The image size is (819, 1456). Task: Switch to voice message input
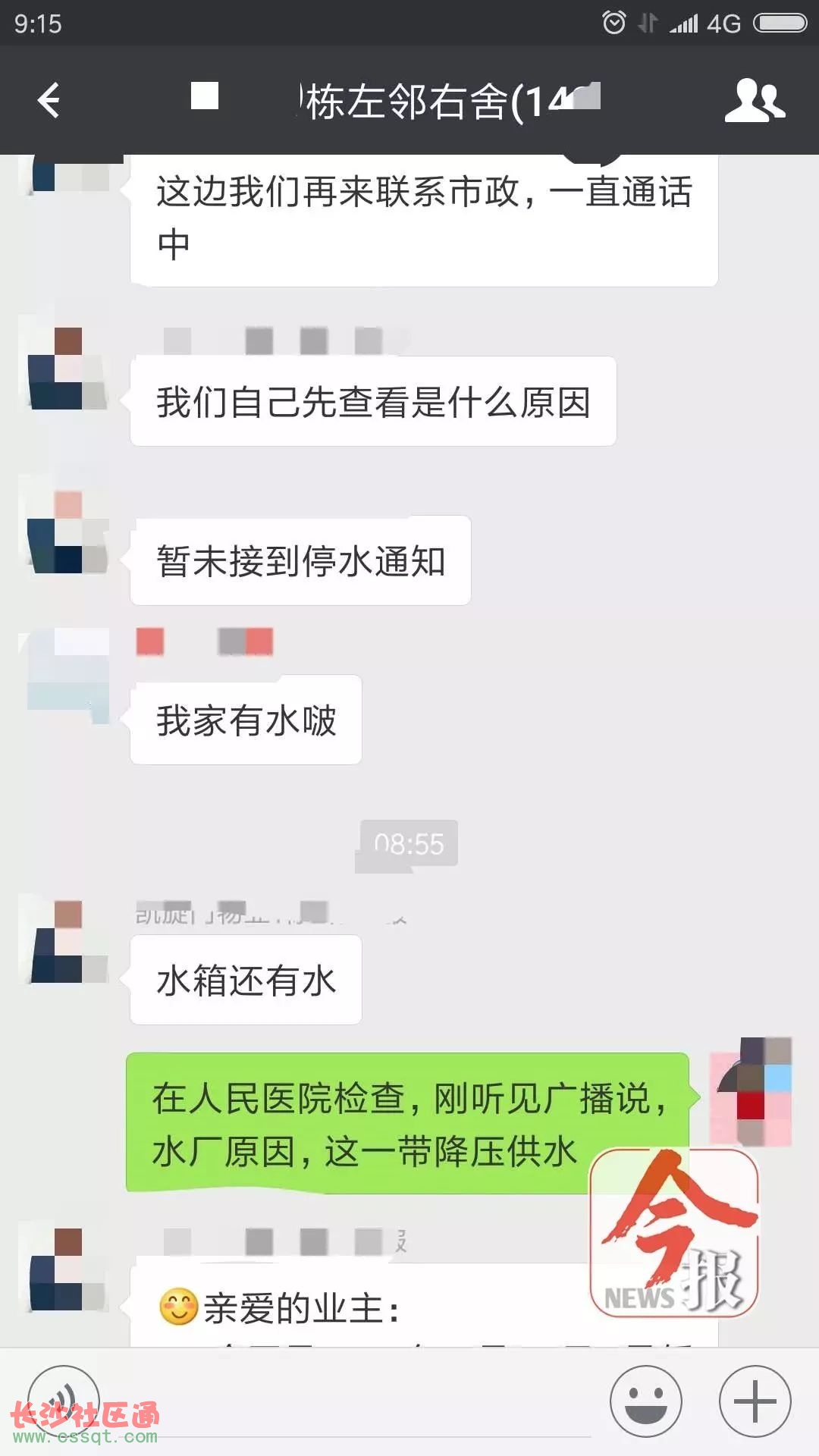[64, 1401]
